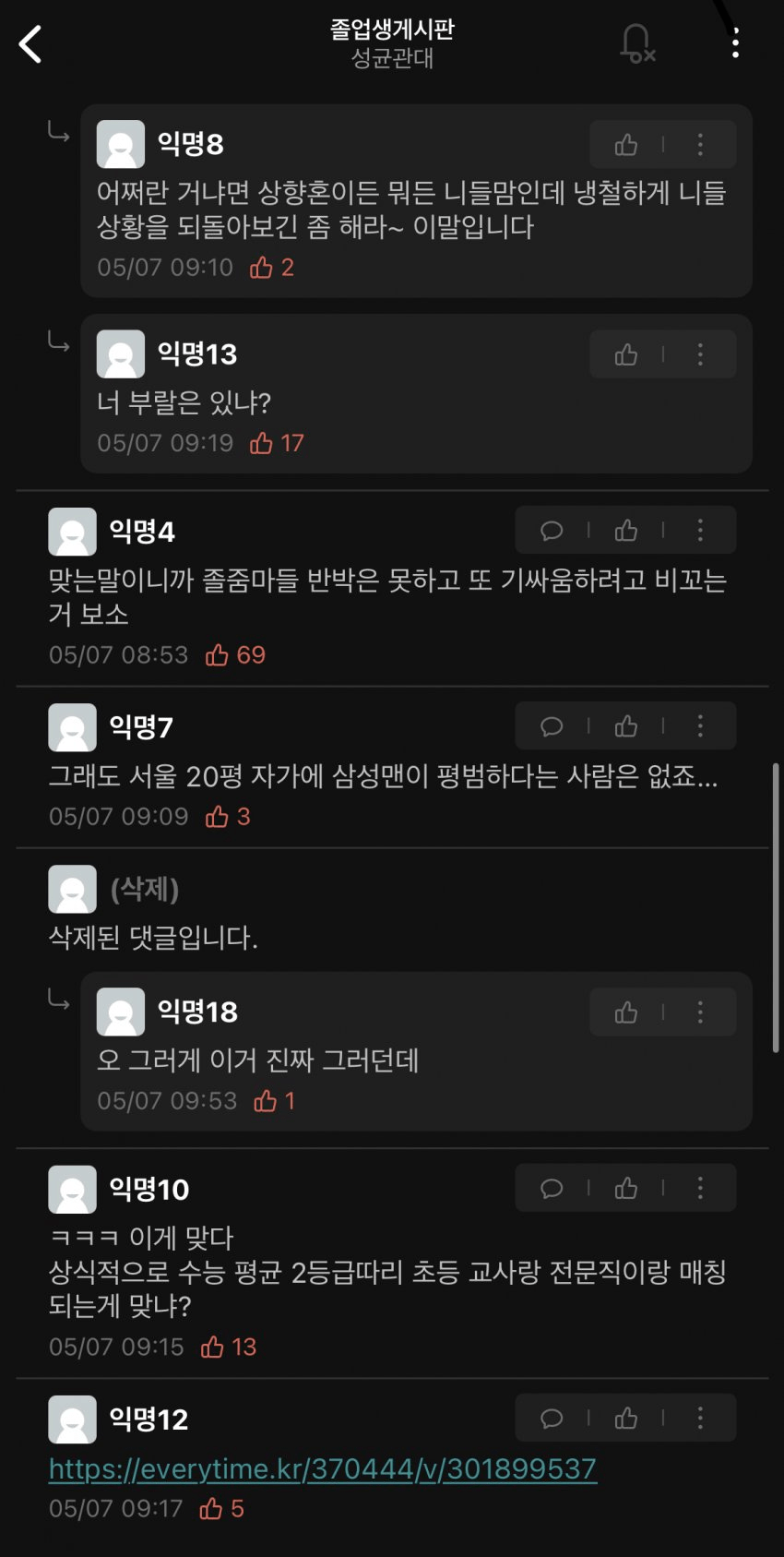Open the three-dot options on 익명18's reply
784x1557 pixels.
point(699,1012)
